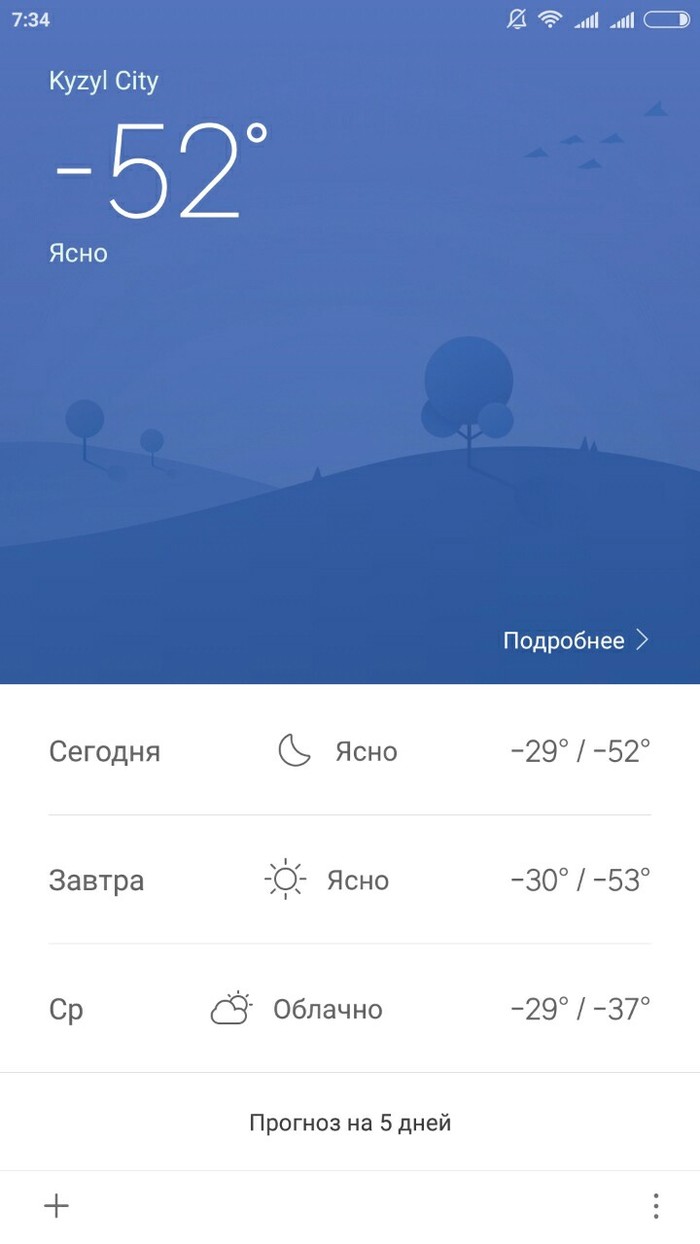Open today's forecast row Сегодня

tap(350, 751)
